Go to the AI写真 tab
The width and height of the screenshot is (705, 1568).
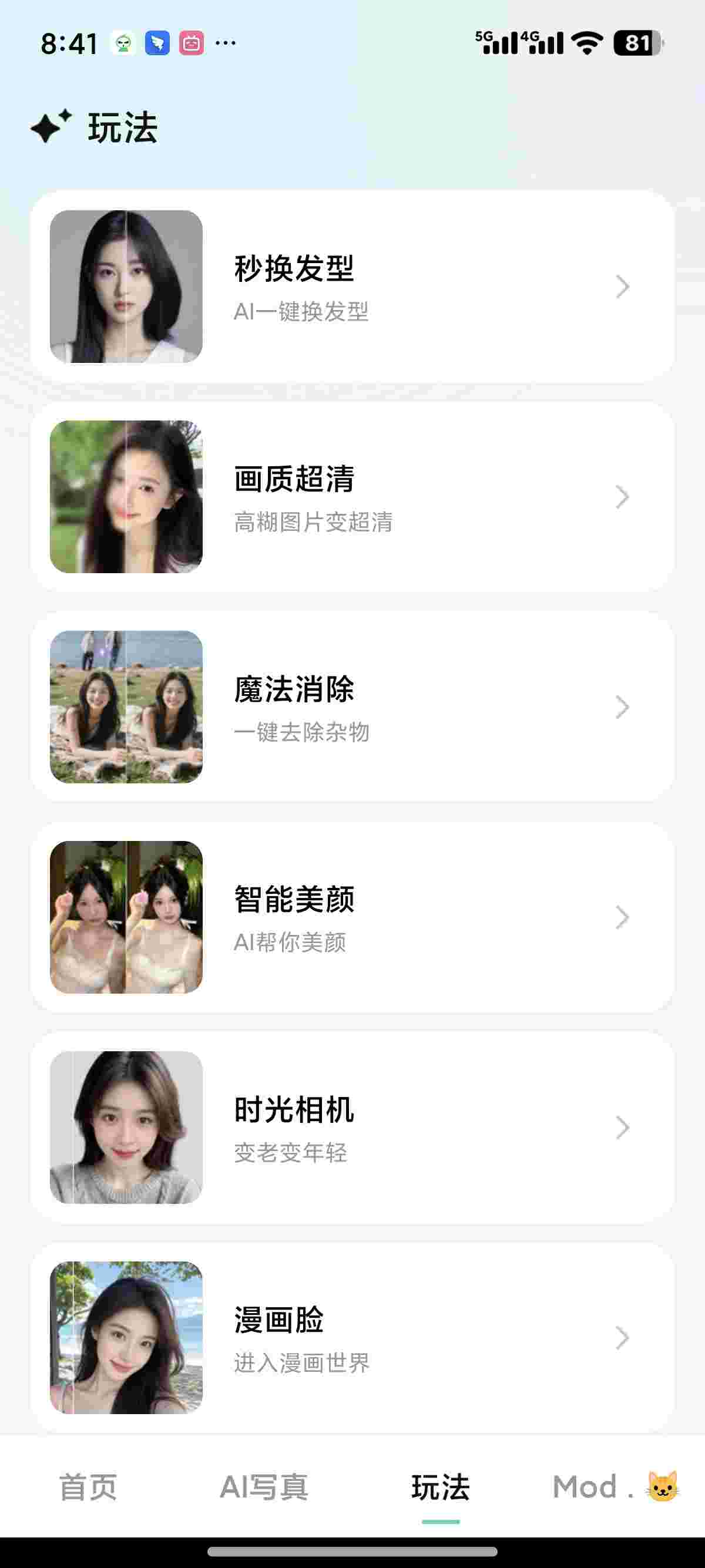click(264, 1487)
